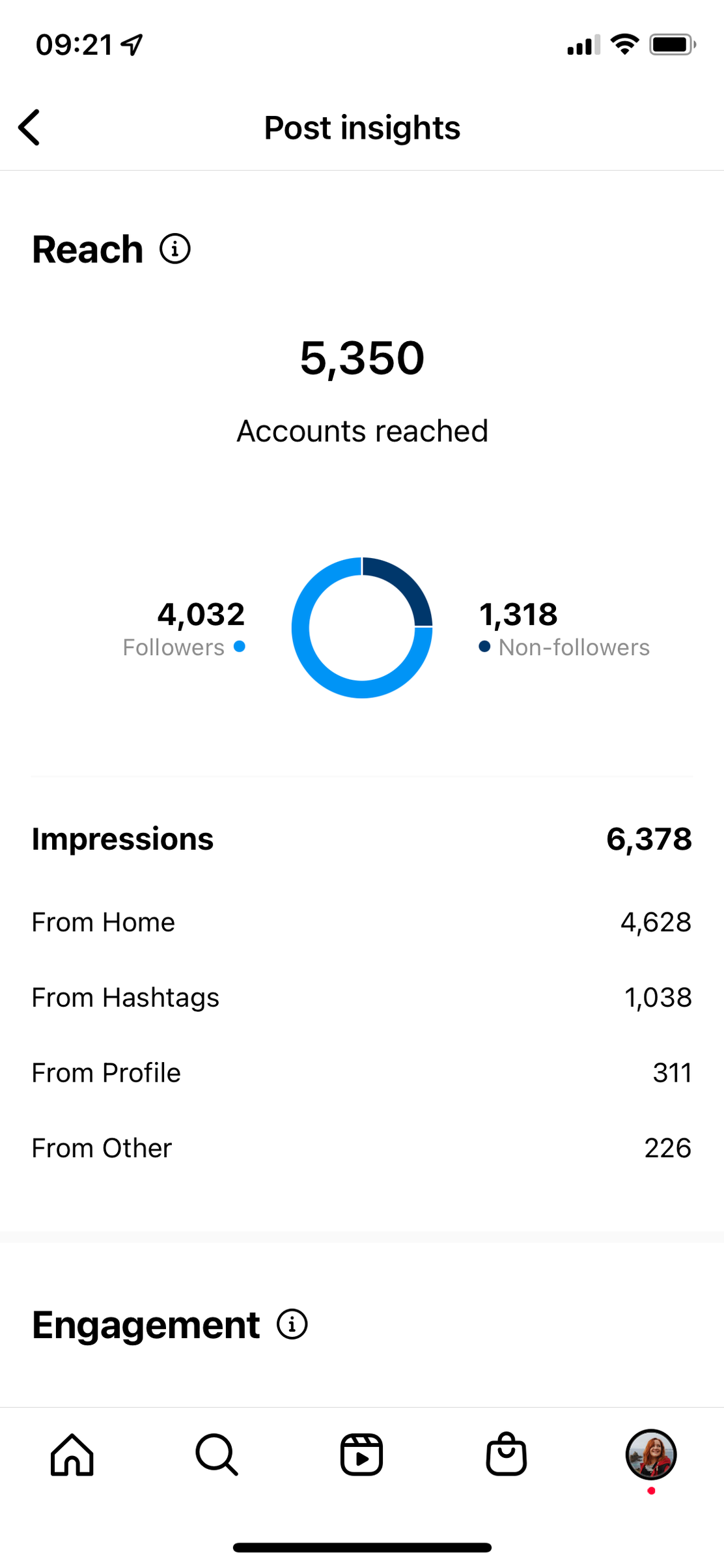This screenshot has height=1568, width=724.
Task: Switch to the Home tab
Action: click(x=72, y=1454)
